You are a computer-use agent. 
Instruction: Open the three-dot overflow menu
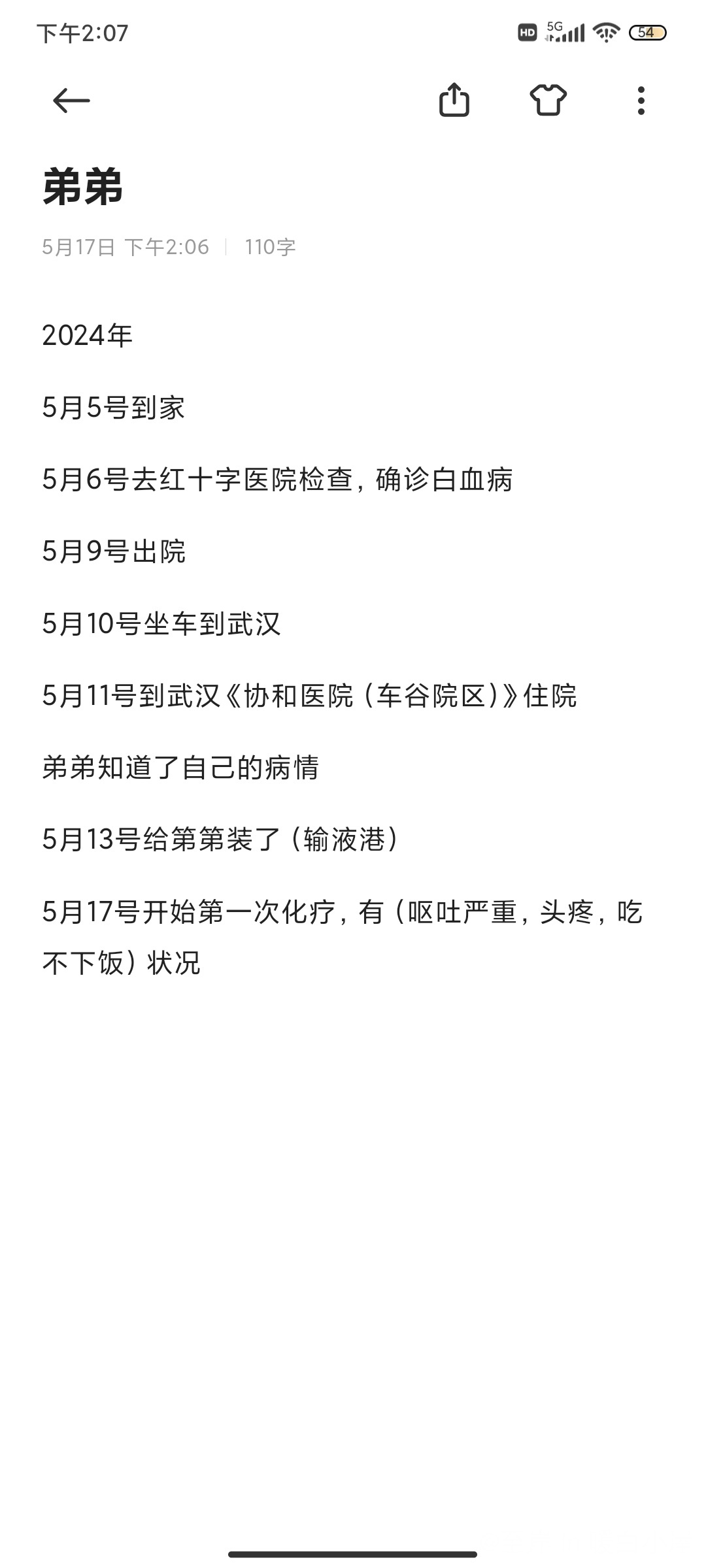(641, 101)
